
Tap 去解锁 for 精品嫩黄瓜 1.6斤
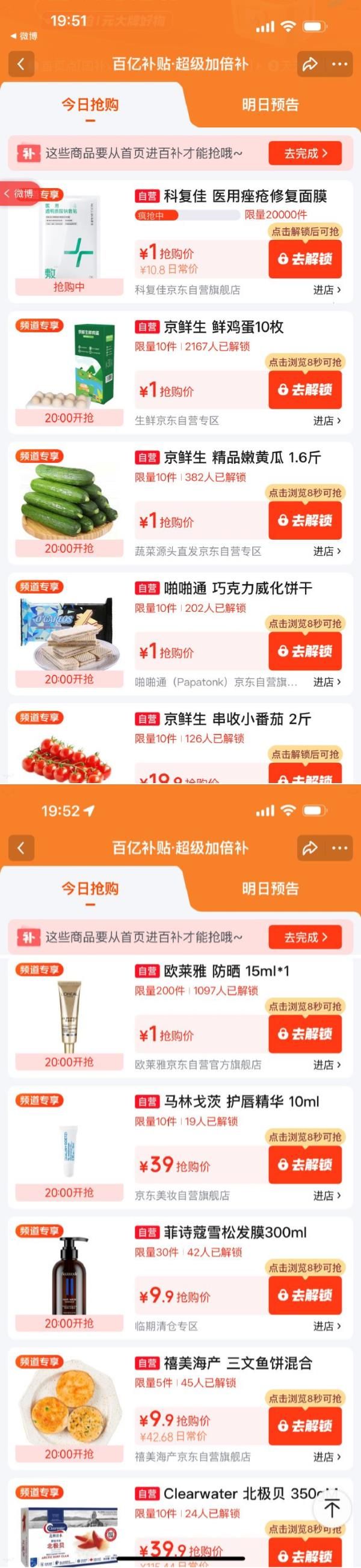(x=305, y=520)
